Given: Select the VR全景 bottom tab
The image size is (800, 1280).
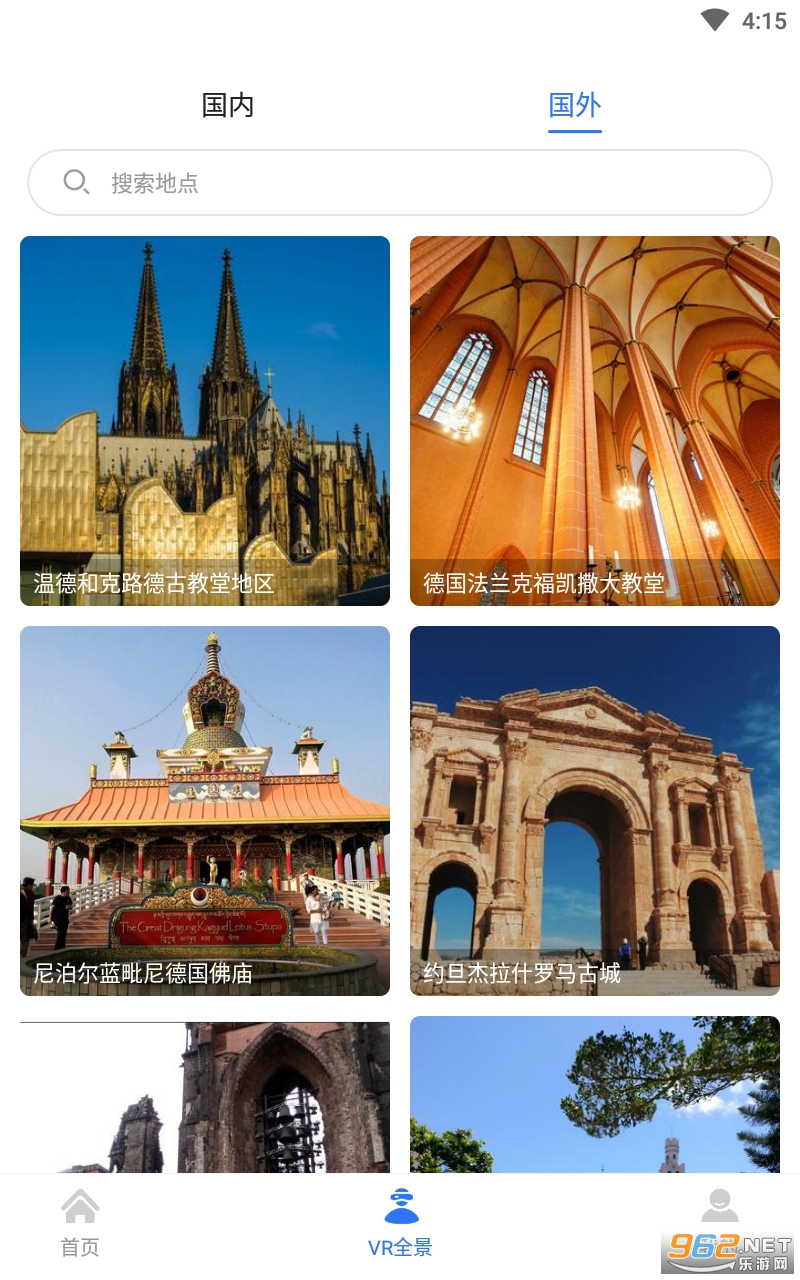Looking at the screenshot, I should coord(400,1222).
